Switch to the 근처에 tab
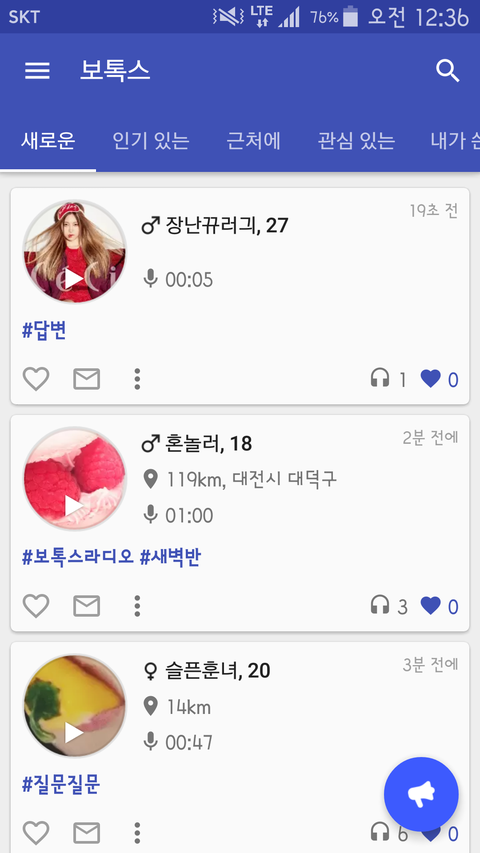Screen dimensions: 480x853 coord(254,141)
